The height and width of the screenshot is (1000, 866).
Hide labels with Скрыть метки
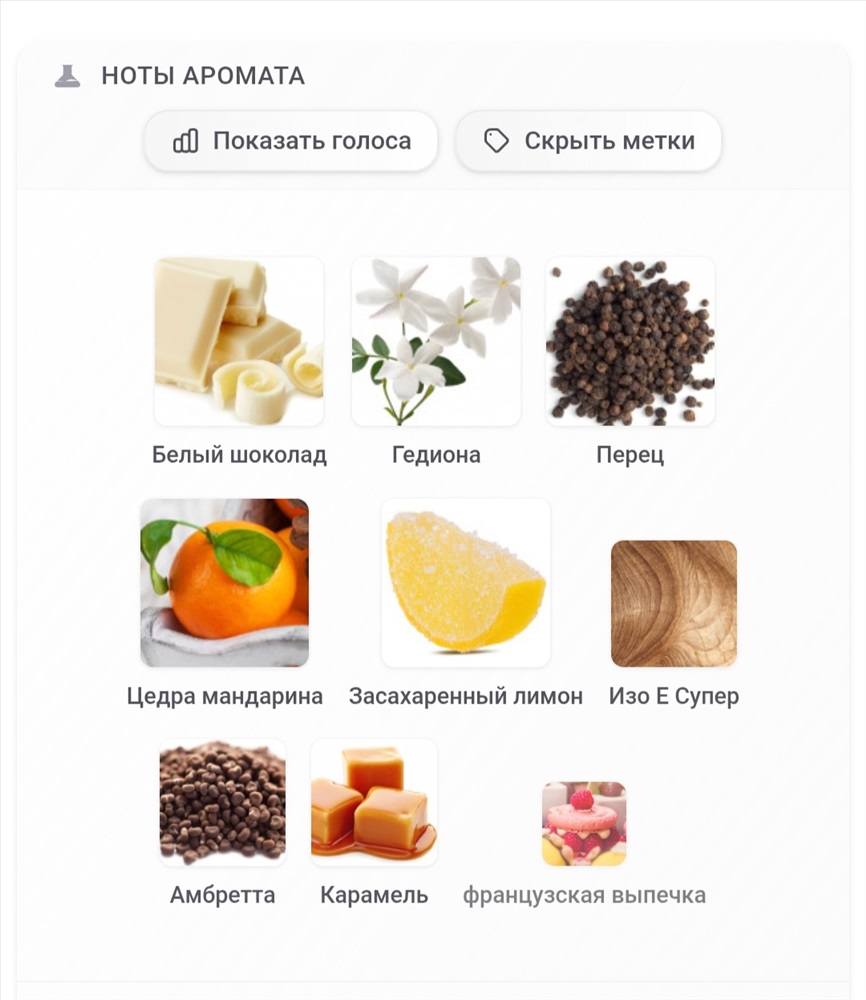tap(588, 141)
